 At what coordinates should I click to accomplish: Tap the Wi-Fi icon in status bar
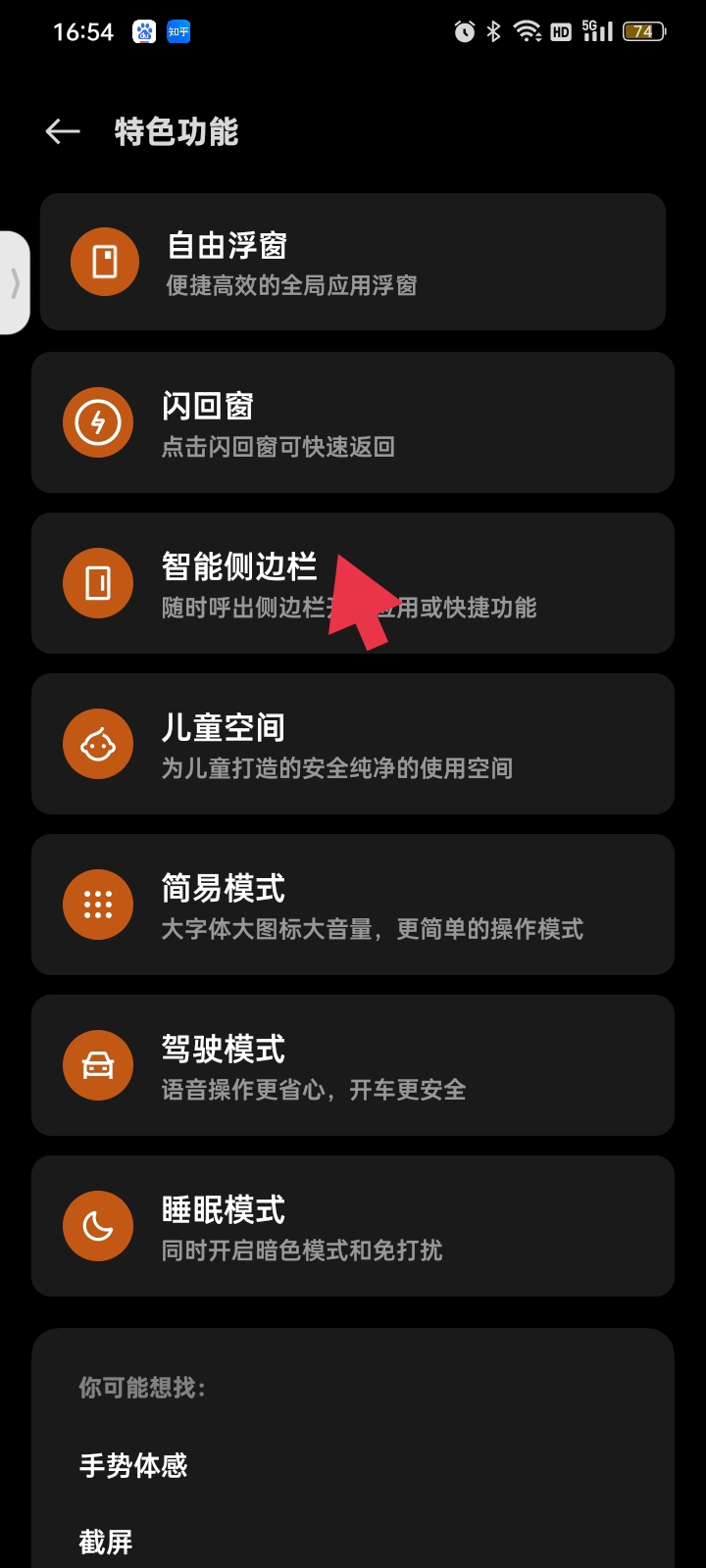click(x=529, y=30)
